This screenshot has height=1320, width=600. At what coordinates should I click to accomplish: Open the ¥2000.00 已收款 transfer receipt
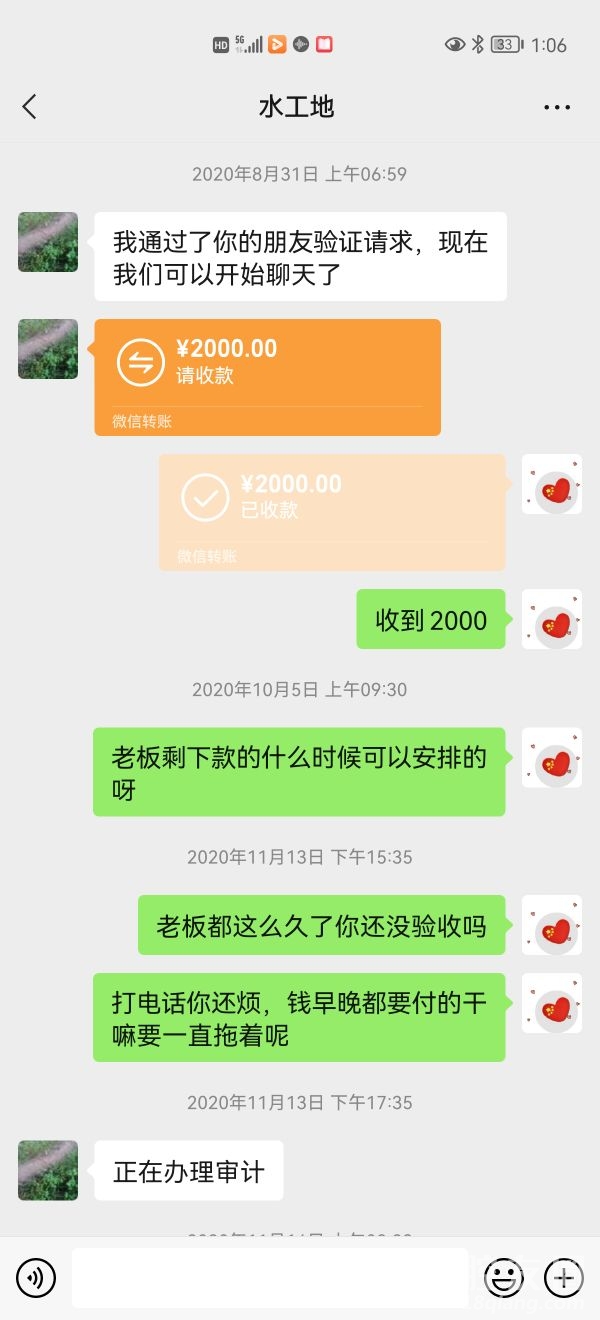[331, 512]
